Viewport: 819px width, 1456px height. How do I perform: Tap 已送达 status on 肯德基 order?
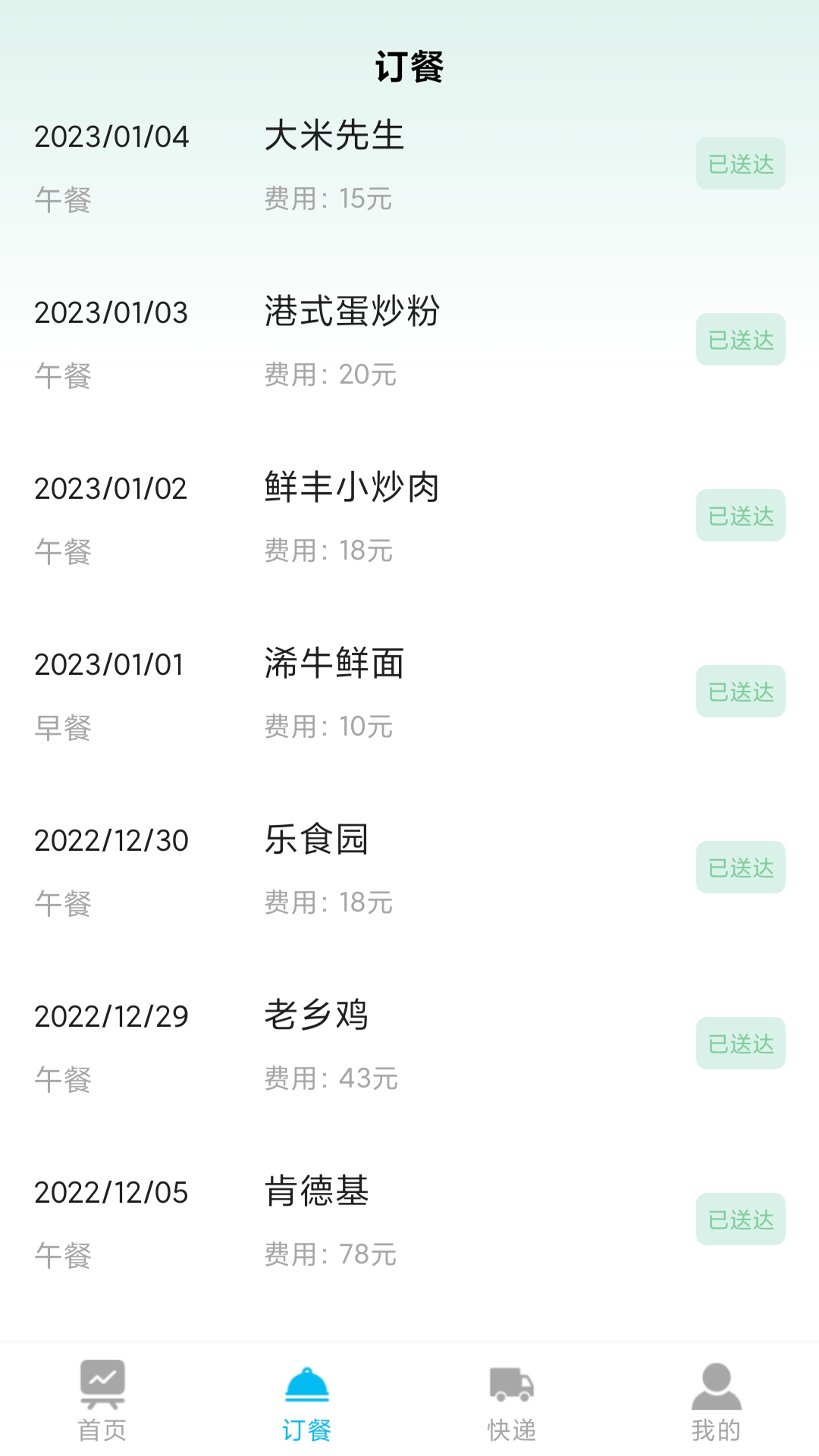[x=739, y=1220]
